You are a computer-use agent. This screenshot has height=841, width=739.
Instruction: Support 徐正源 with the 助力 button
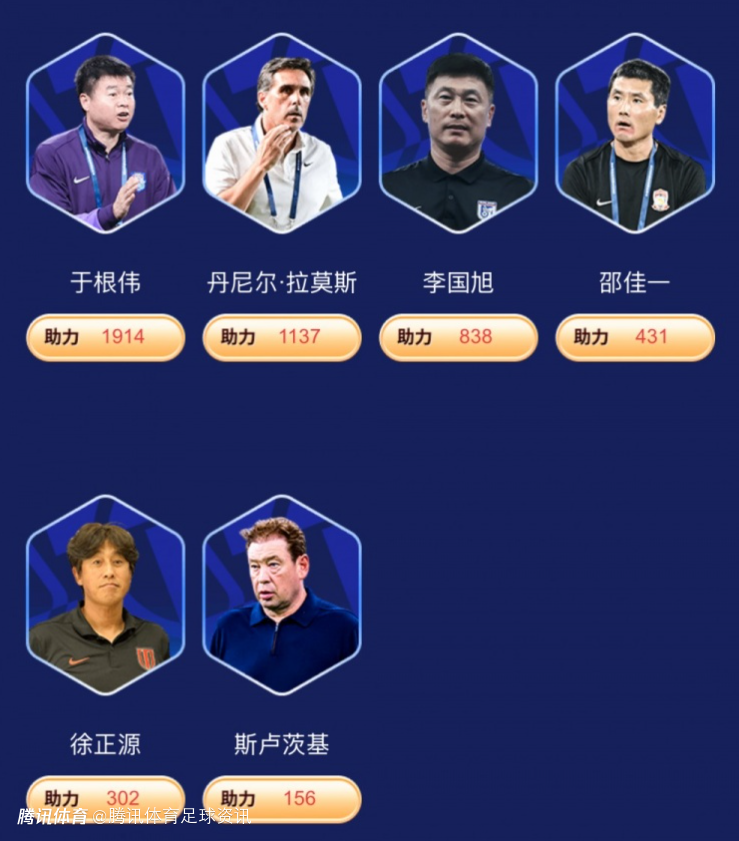pyautogui.click(x=105, y=798)
